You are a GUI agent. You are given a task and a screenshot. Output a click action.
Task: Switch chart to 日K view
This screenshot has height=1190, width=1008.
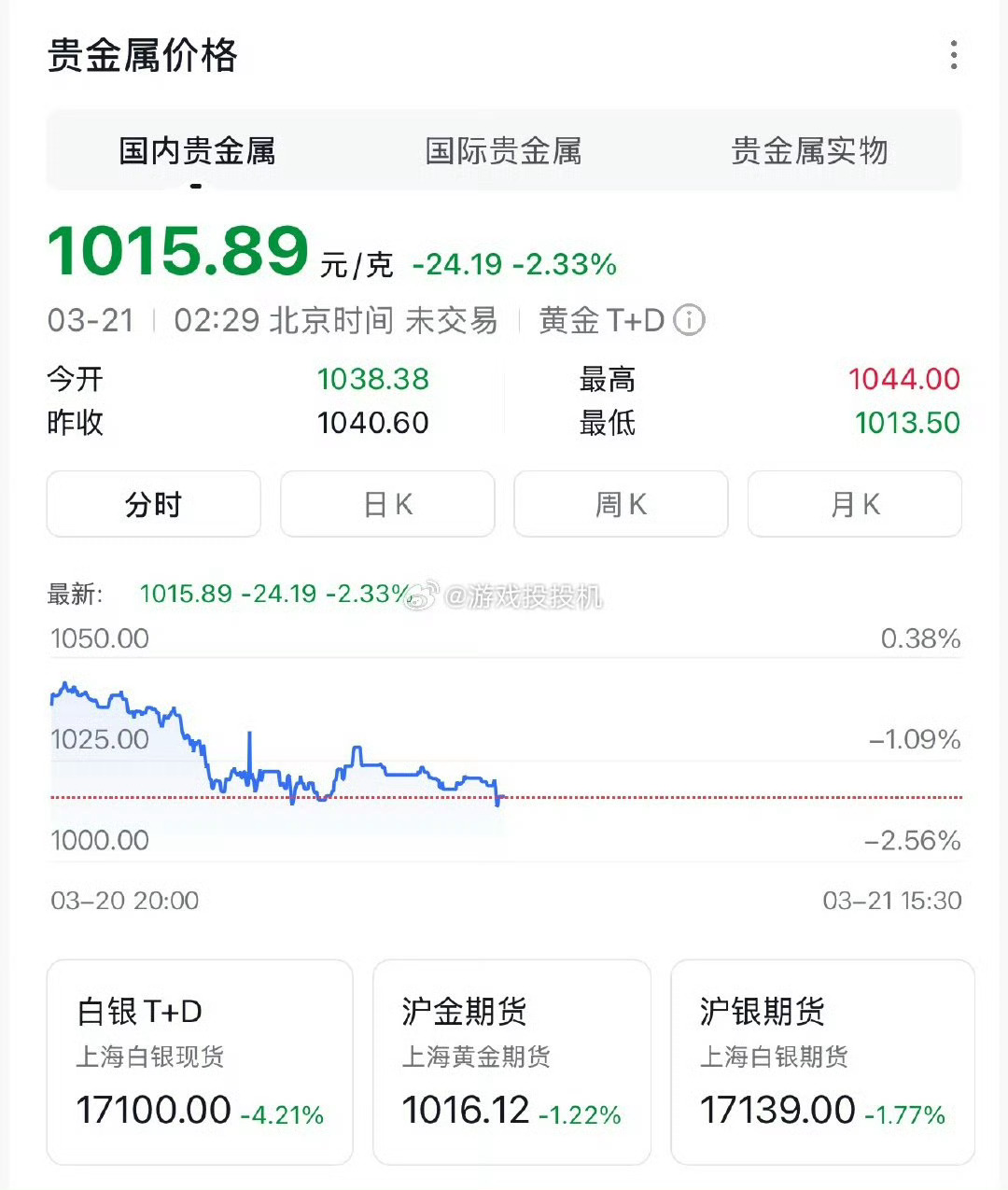click(386, 504)
